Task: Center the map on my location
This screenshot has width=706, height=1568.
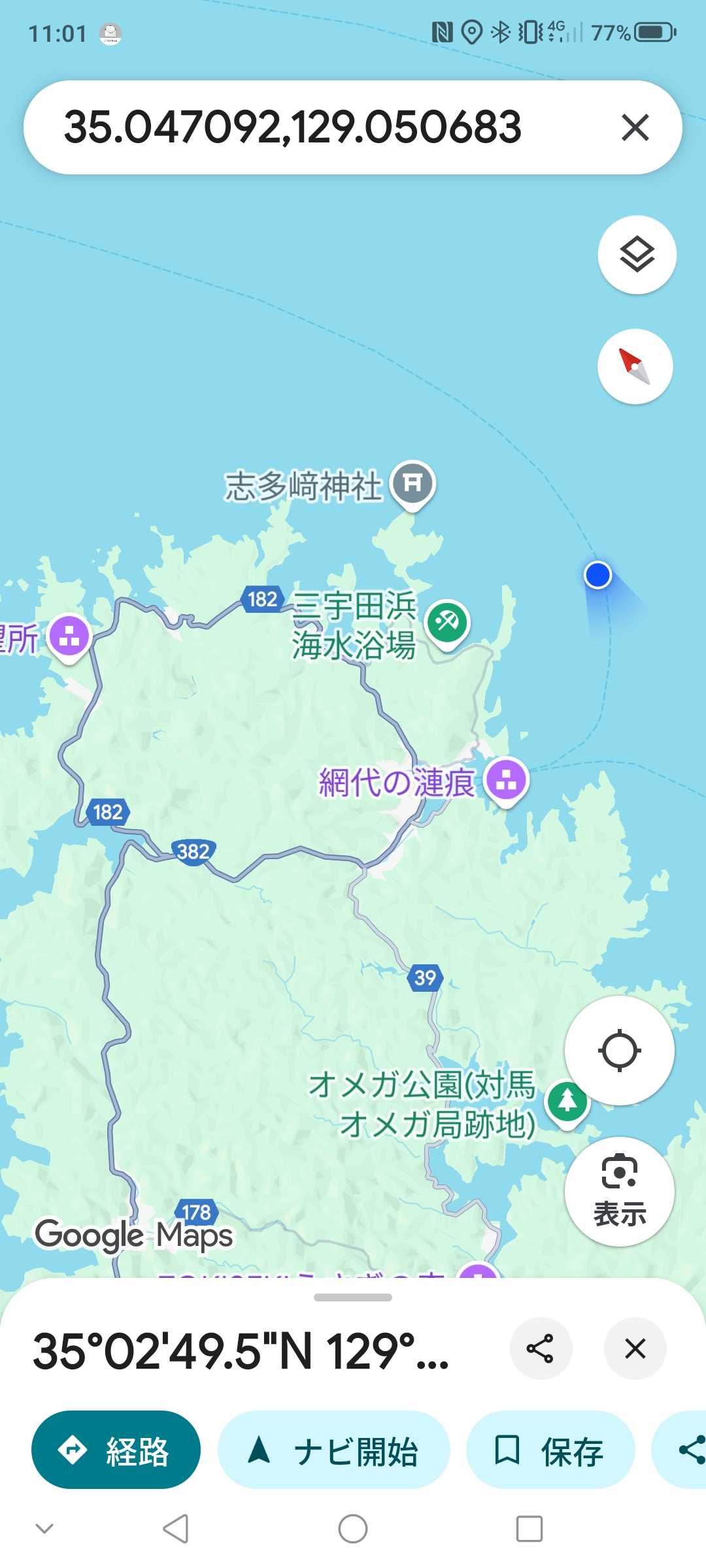Action: coord(619,1051)
